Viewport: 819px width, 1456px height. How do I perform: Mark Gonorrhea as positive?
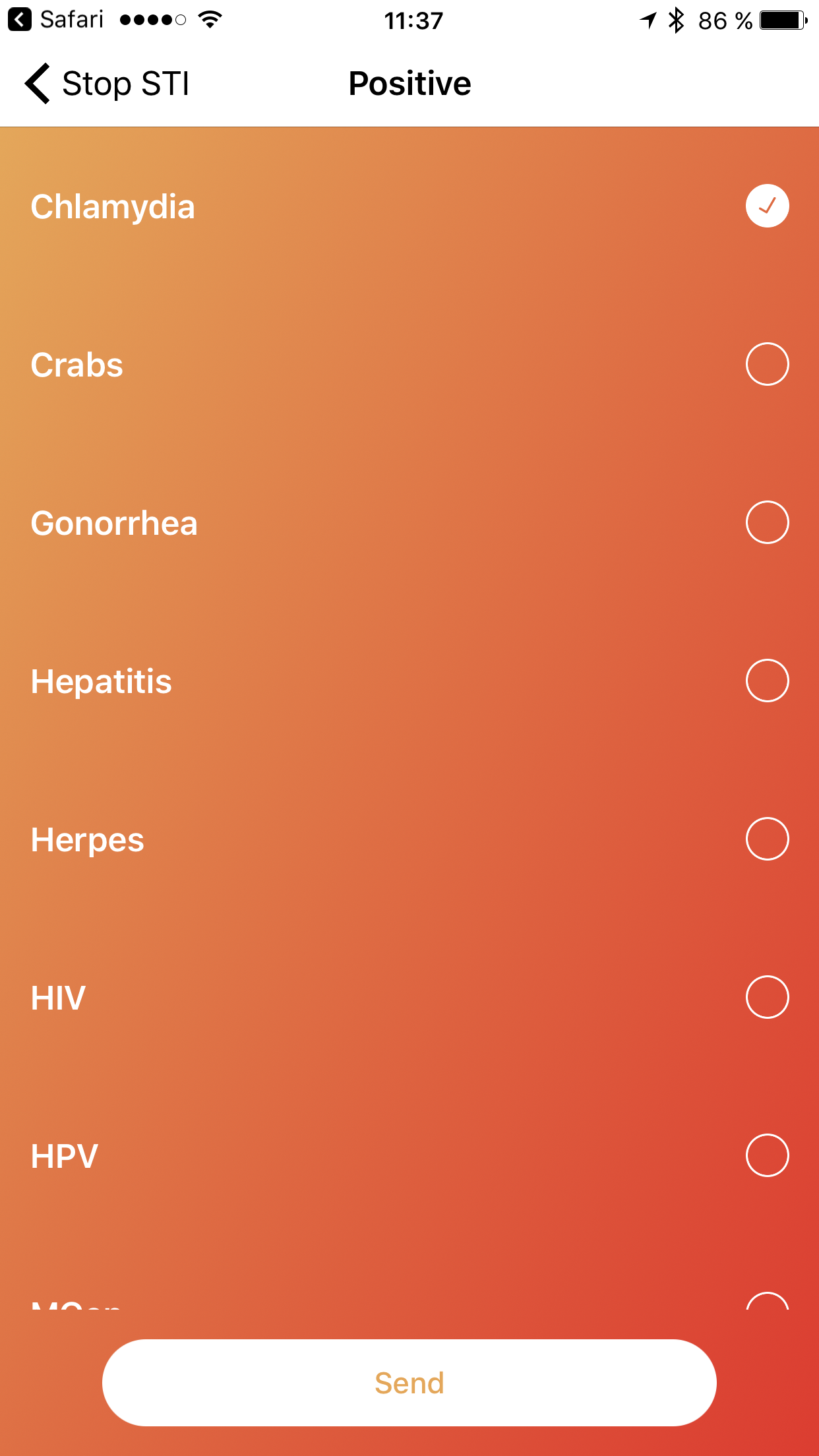[767, 522]
